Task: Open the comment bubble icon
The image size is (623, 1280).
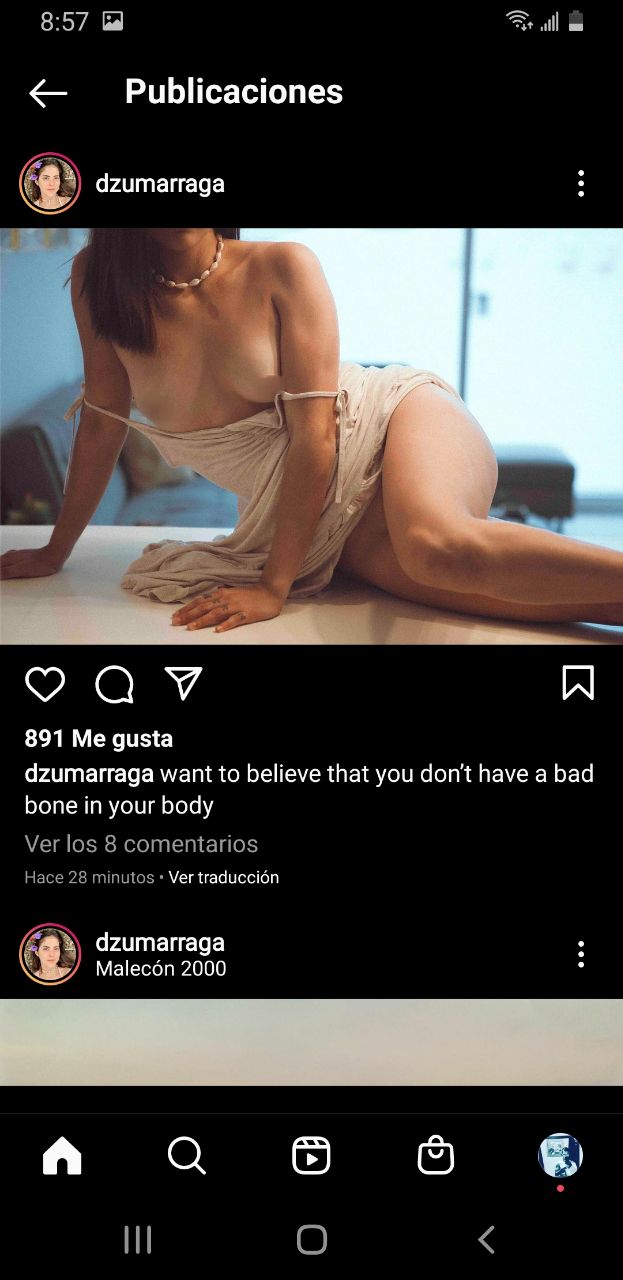Action: point(114,684)
